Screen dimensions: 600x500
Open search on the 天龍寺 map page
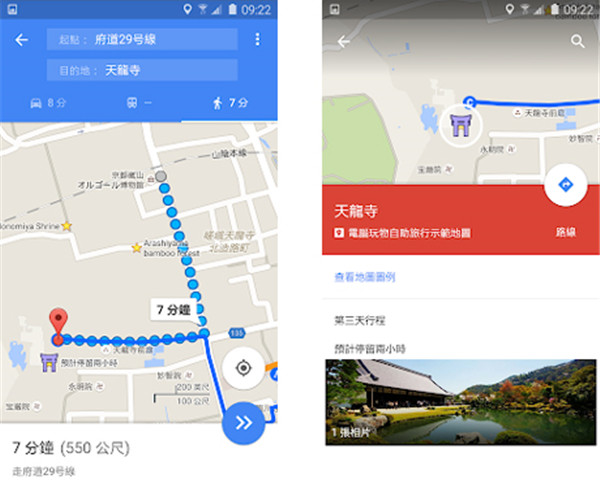(x=577, y=42)
